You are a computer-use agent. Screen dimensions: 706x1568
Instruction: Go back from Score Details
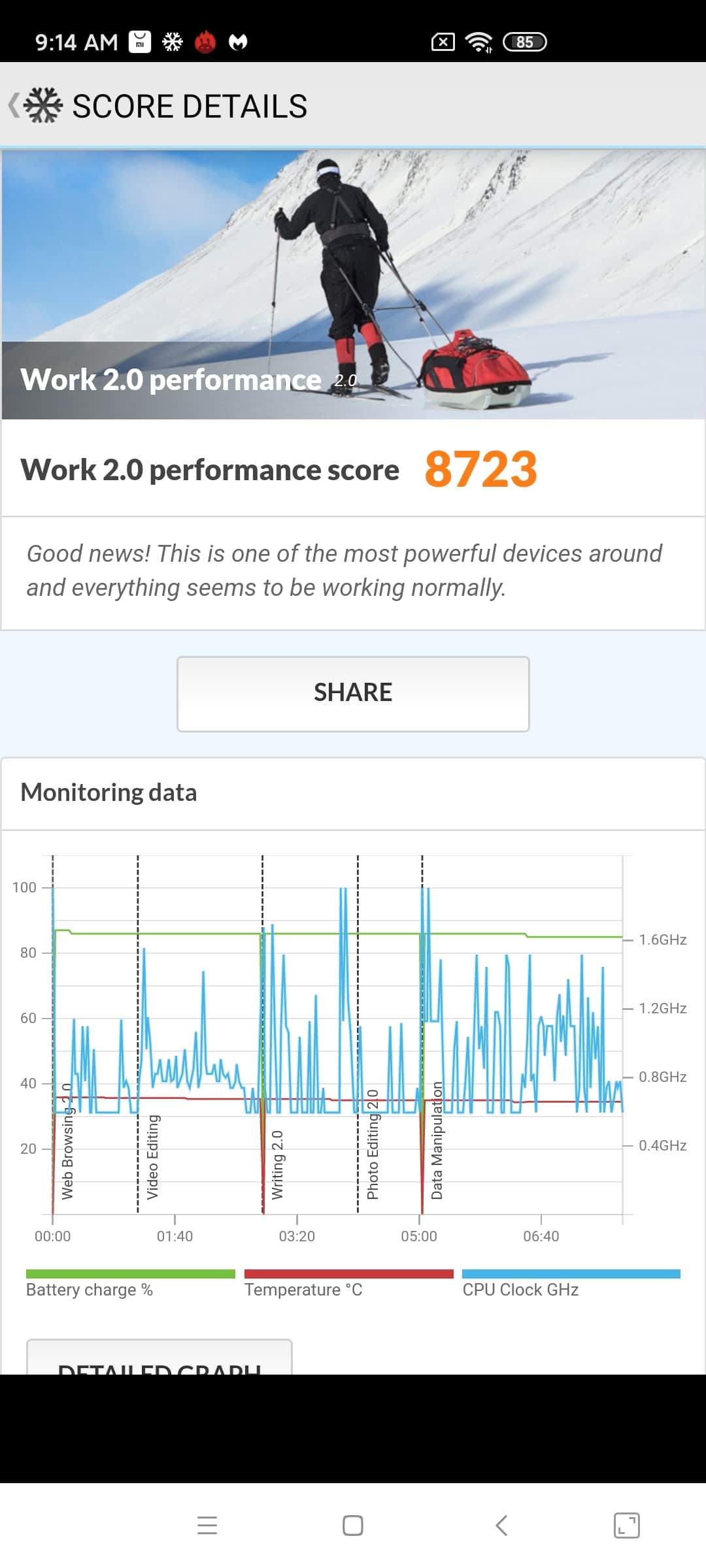(14, 105)
